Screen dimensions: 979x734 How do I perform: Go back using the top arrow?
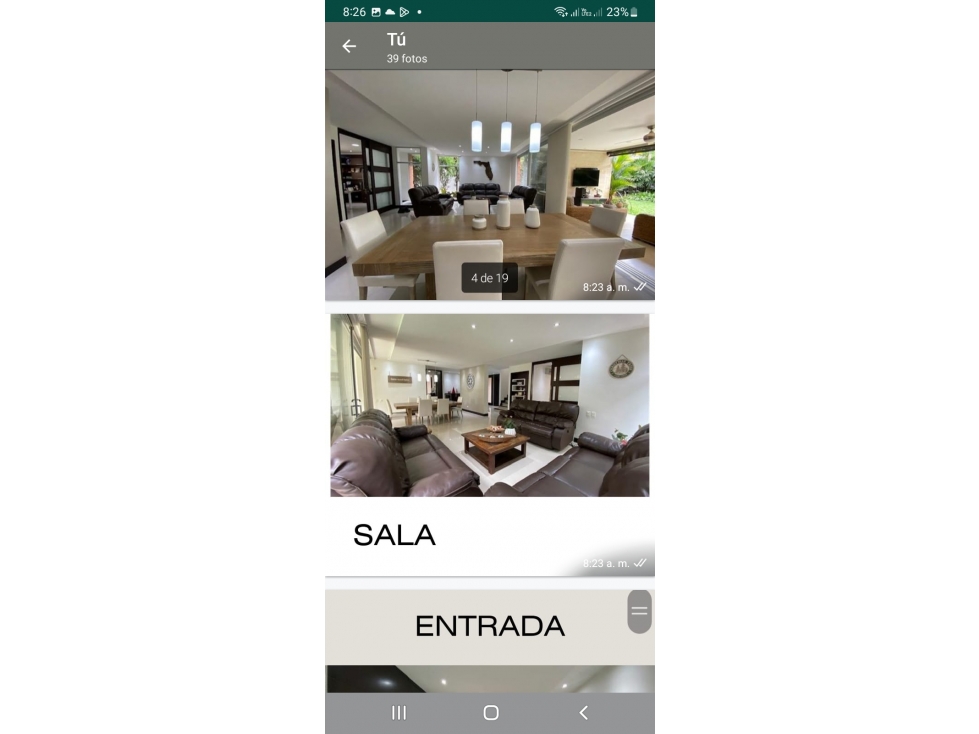click(x=349, y=46)
